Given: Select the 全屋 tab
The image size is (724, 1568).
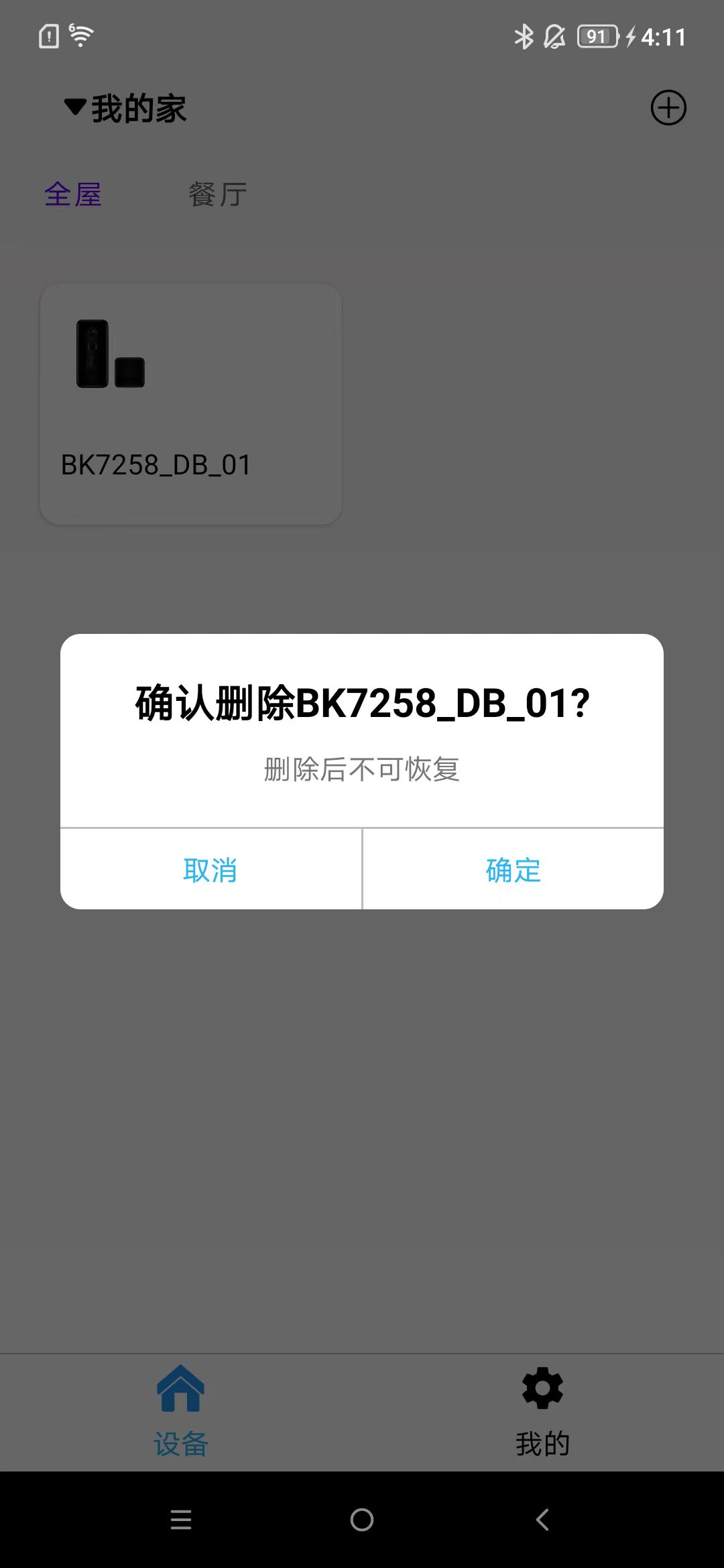Looking at the screenshot, I should tap(73, 195).
